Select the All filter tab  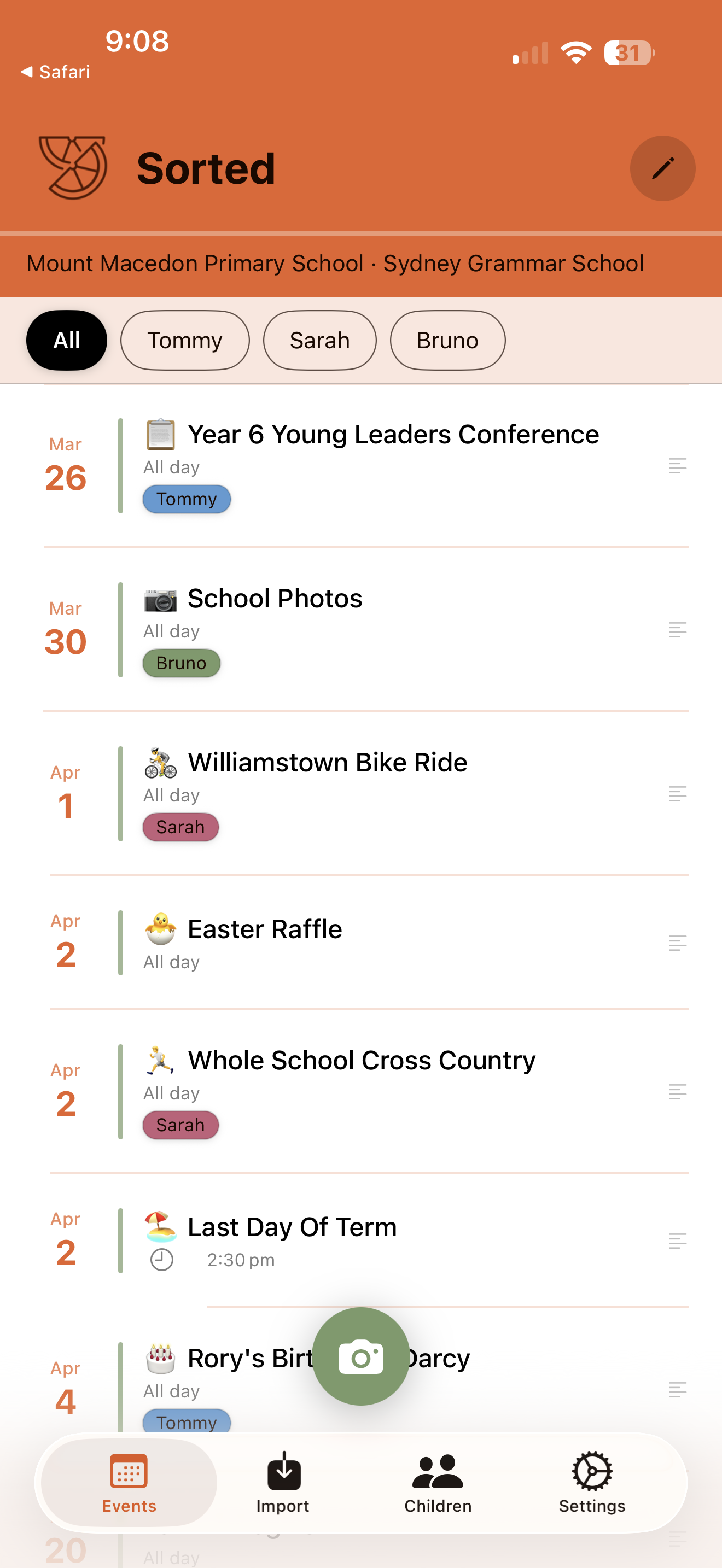pyautogui.click(x=66, y=340)
